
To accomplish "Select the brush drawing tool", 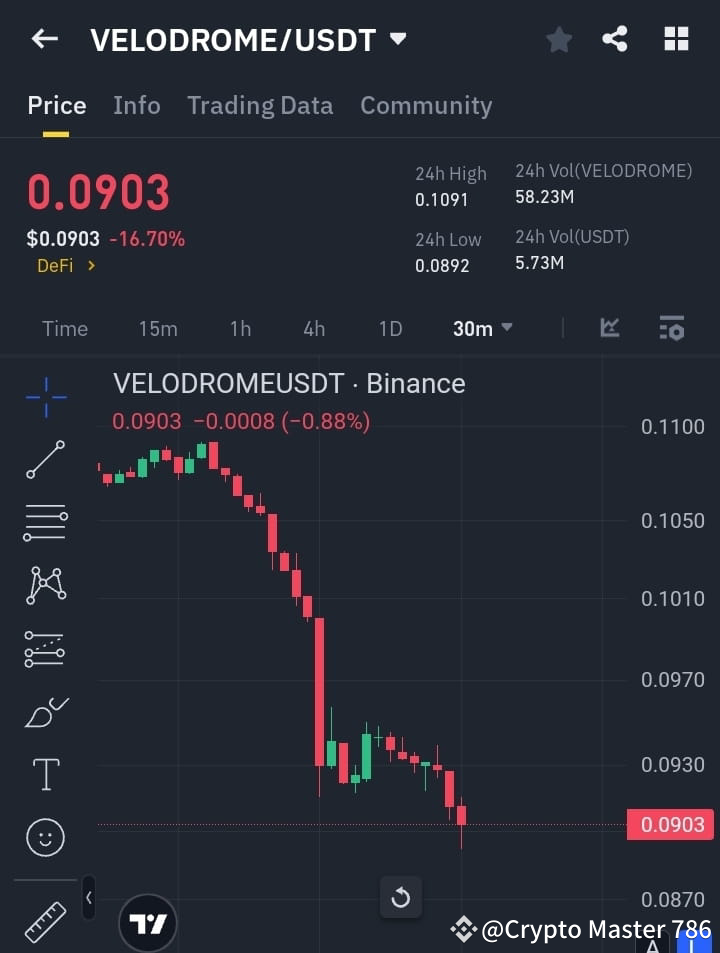I will tap(45, 711).
